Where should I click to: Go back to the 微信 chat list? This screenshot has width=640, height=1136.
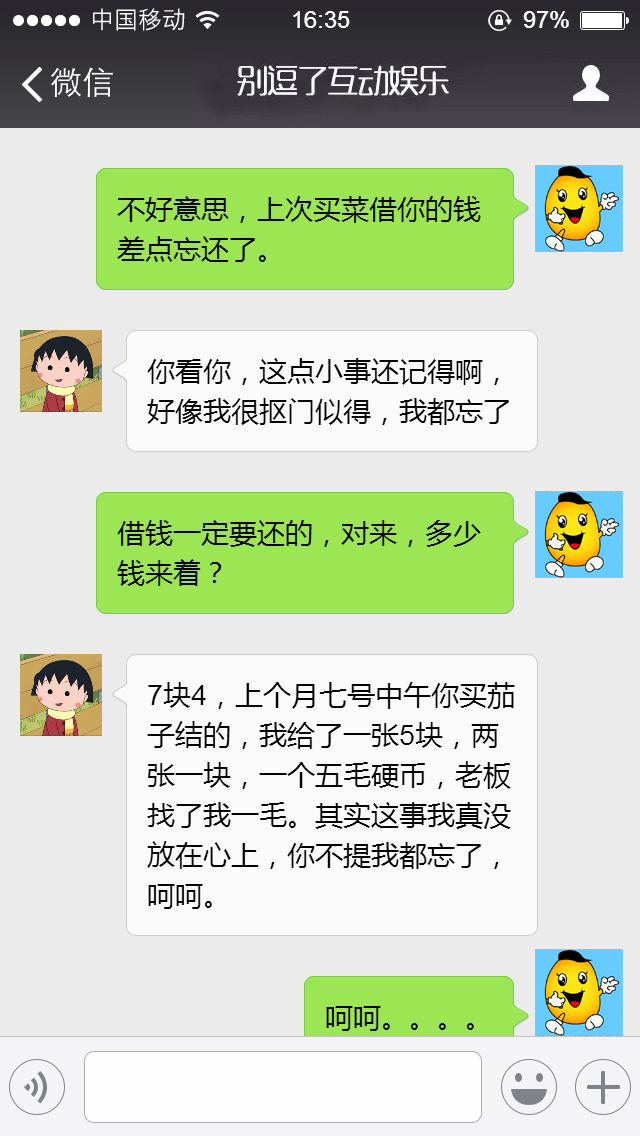coord(66,83)
